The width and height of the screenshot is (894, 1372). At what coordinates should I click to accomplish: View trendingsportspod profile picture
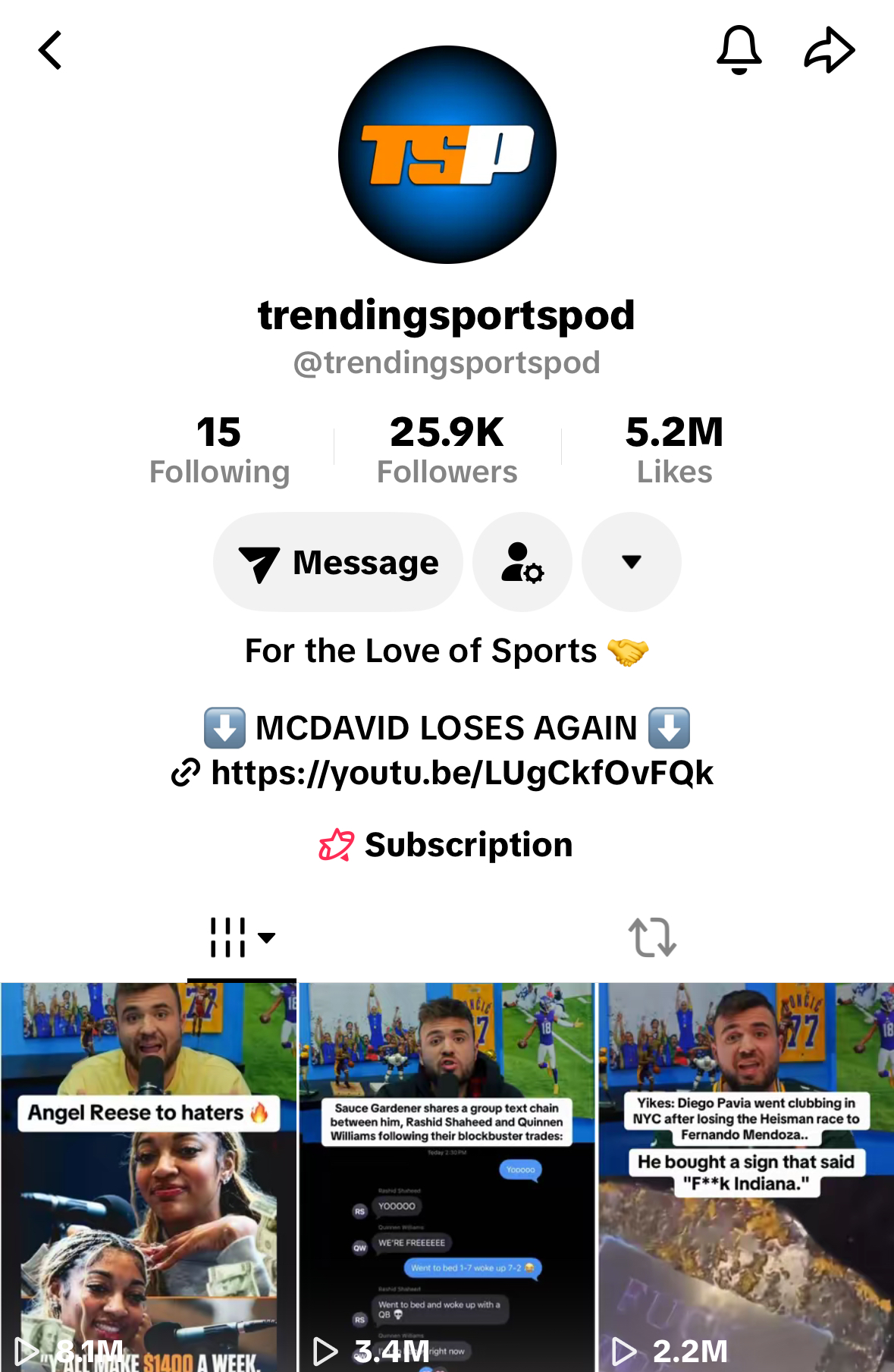447,155
